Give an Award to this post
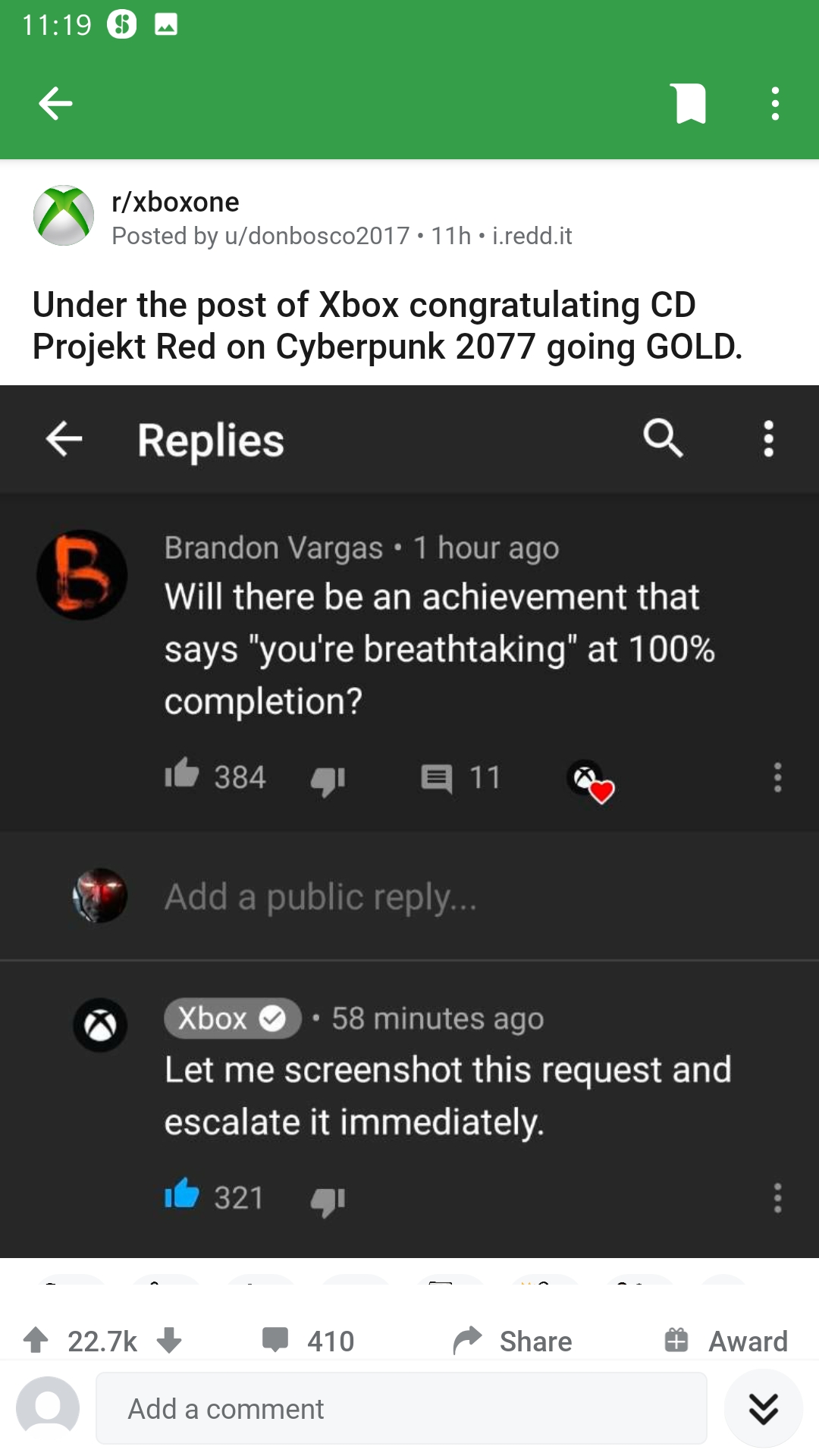Image resolution: width=819 pixels, height=1456 pixels. tap(726, 1340)
